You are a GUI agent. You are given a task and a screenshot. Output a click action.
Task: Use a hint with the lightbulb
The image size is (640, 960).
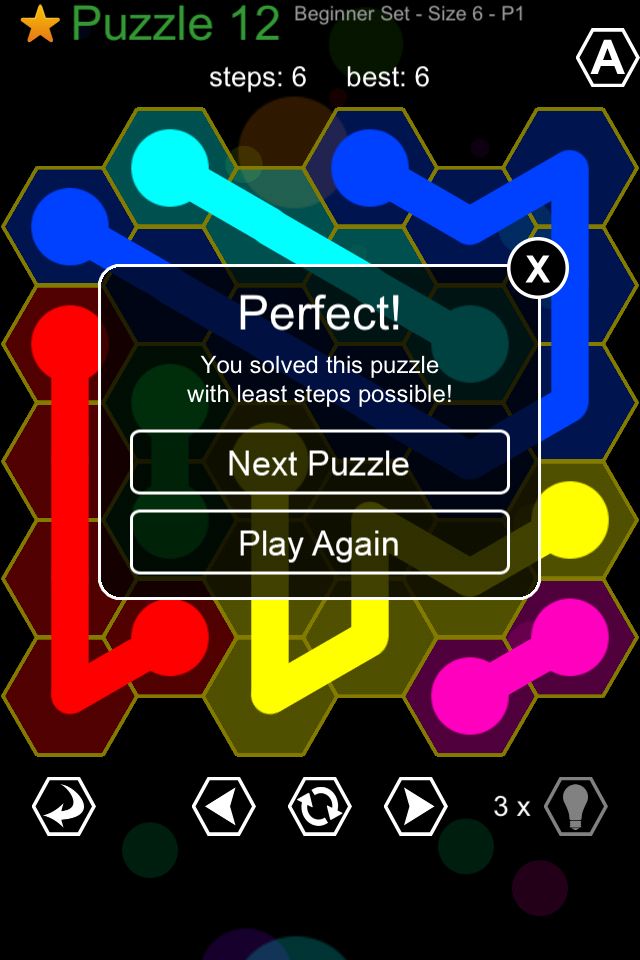coord(576,806)
